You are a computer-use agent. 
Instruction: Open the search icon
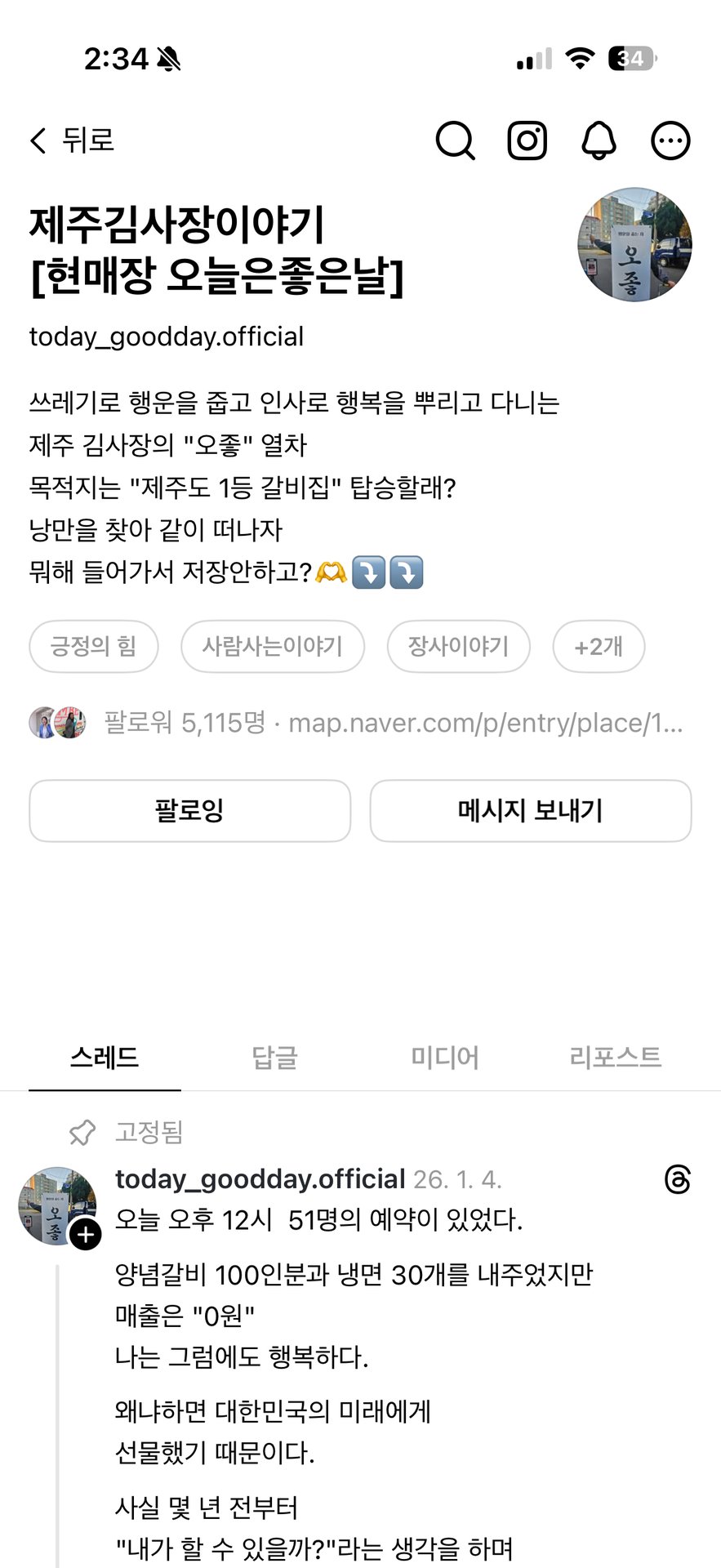(455, 140)
